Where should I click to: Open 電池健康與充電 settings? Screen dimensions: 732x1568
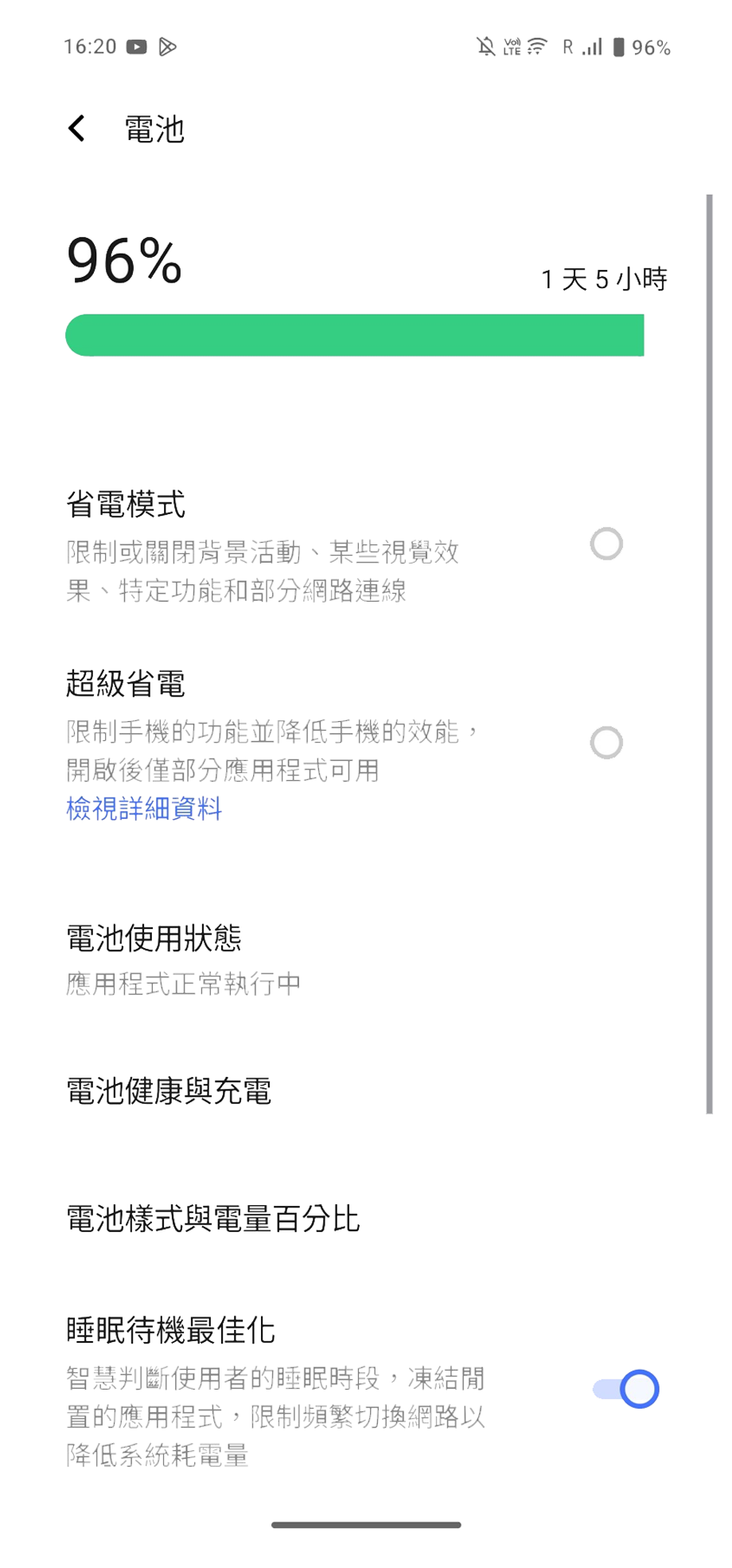coord(169,1090)
